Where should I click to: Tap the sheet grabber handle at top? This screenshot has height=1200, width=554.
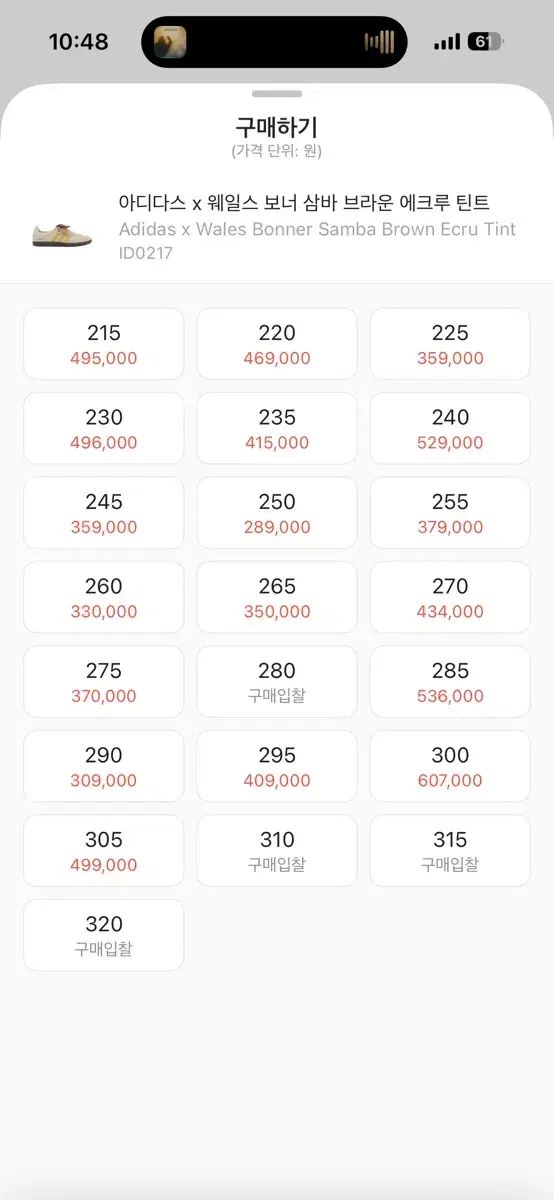click(x=277, y=94)
